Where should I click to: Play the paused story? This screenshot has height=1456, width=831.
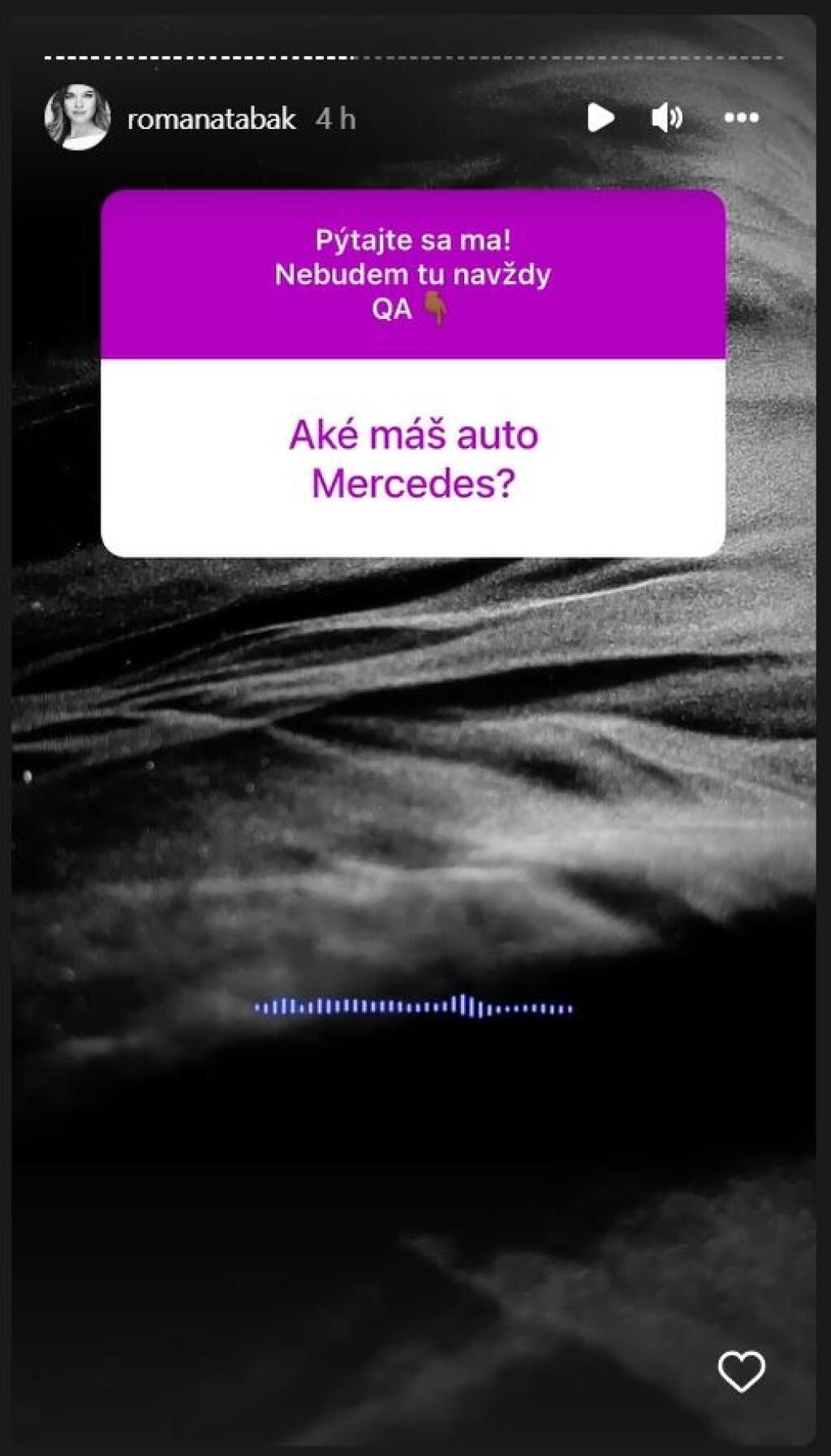[x=600, y=118]
